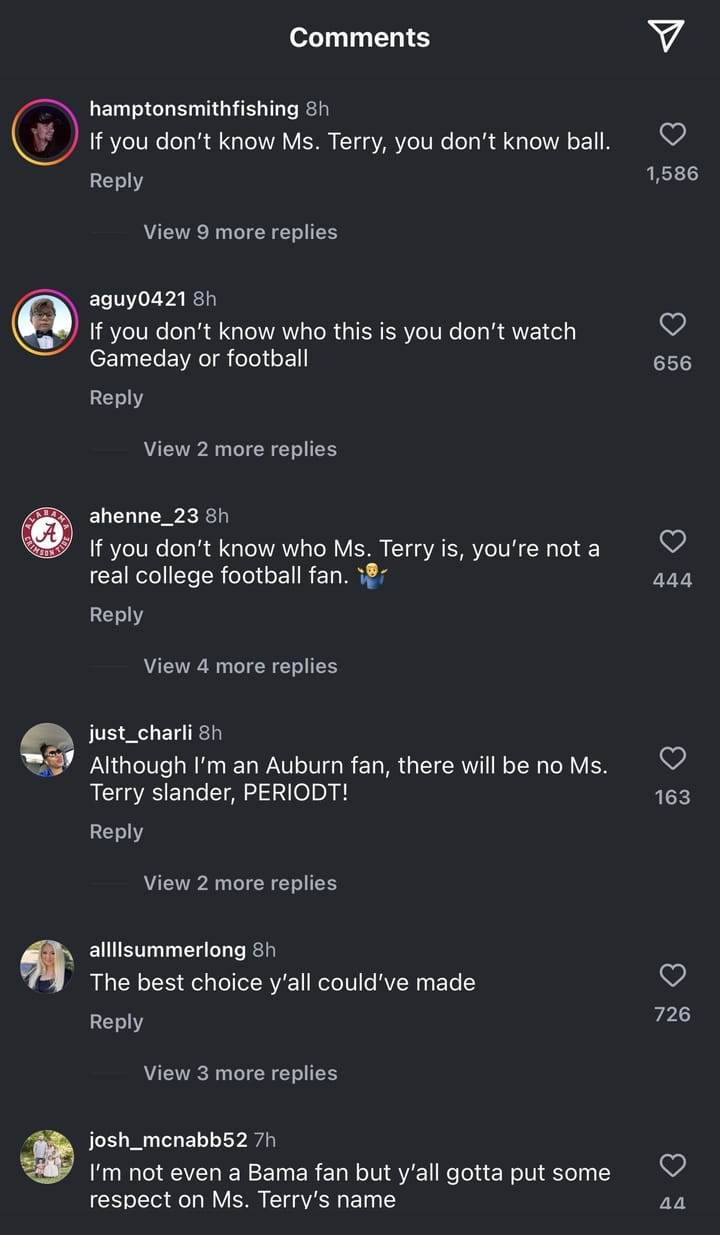
Task: Like aguy0421's comment about Gameday
Action: coord(671,324)
